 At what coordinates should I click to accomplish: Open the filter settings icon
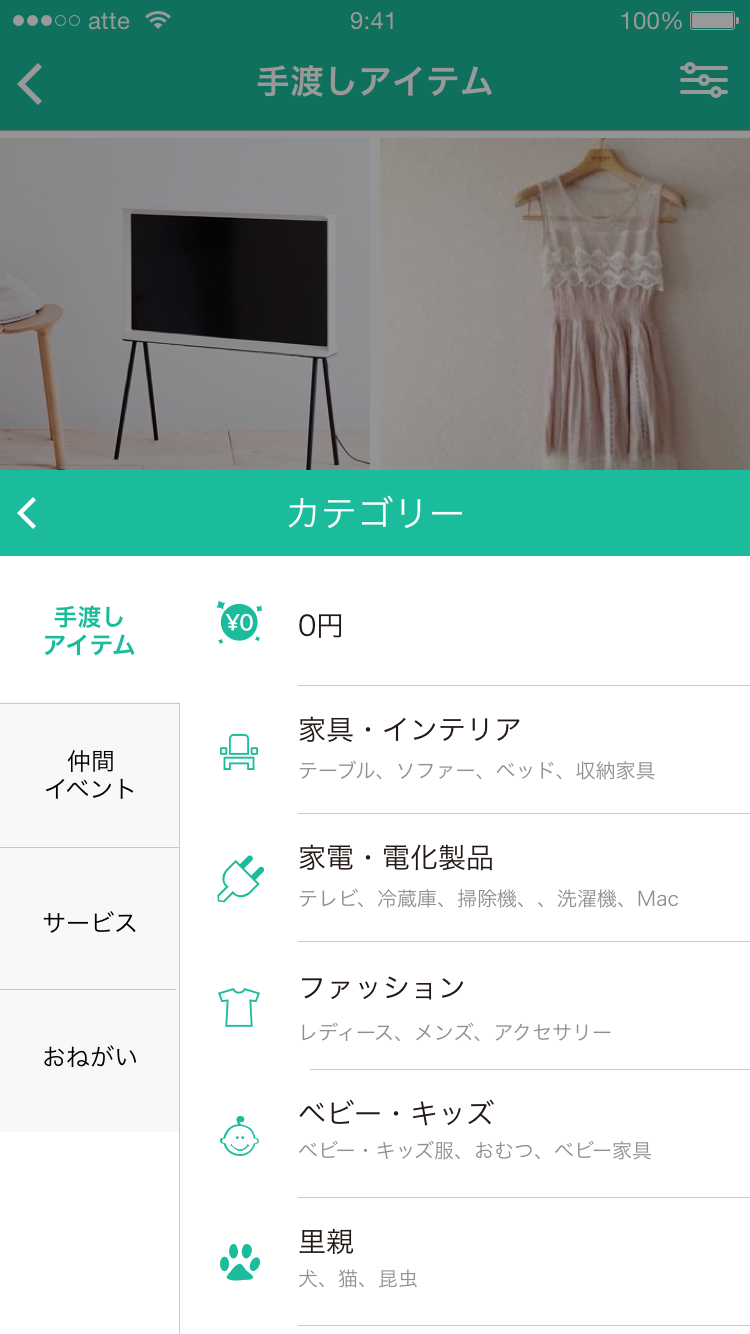tap(703, 80)
